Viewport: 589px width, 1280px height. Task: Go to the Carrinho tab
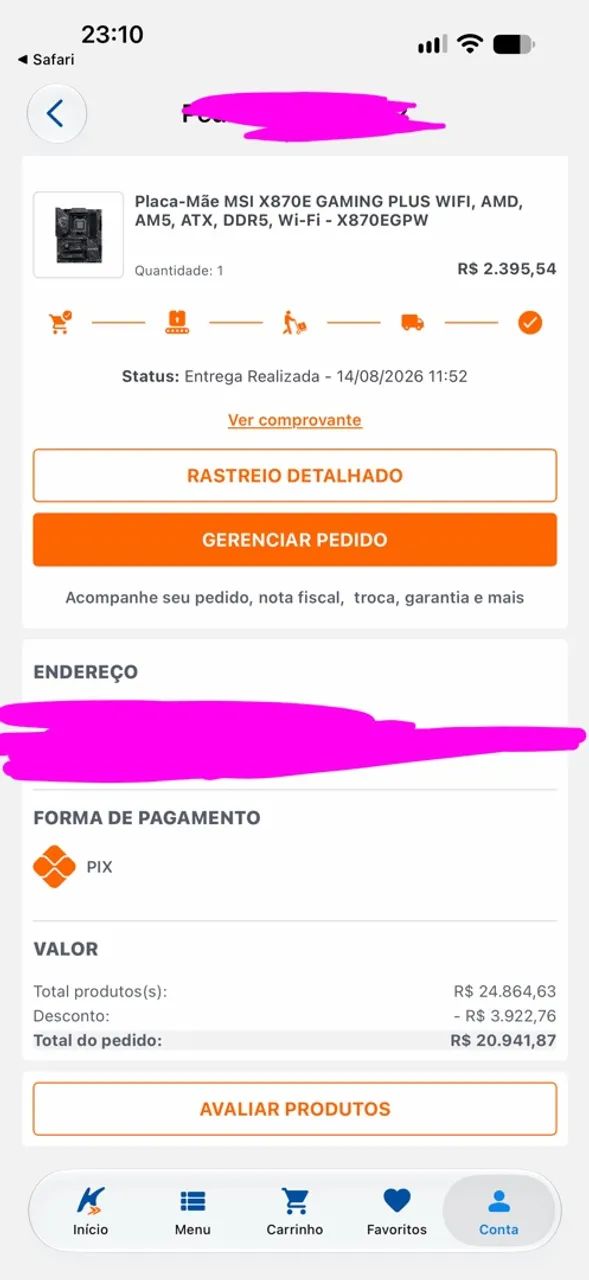pyautogui.click(x=295, y=1211)
